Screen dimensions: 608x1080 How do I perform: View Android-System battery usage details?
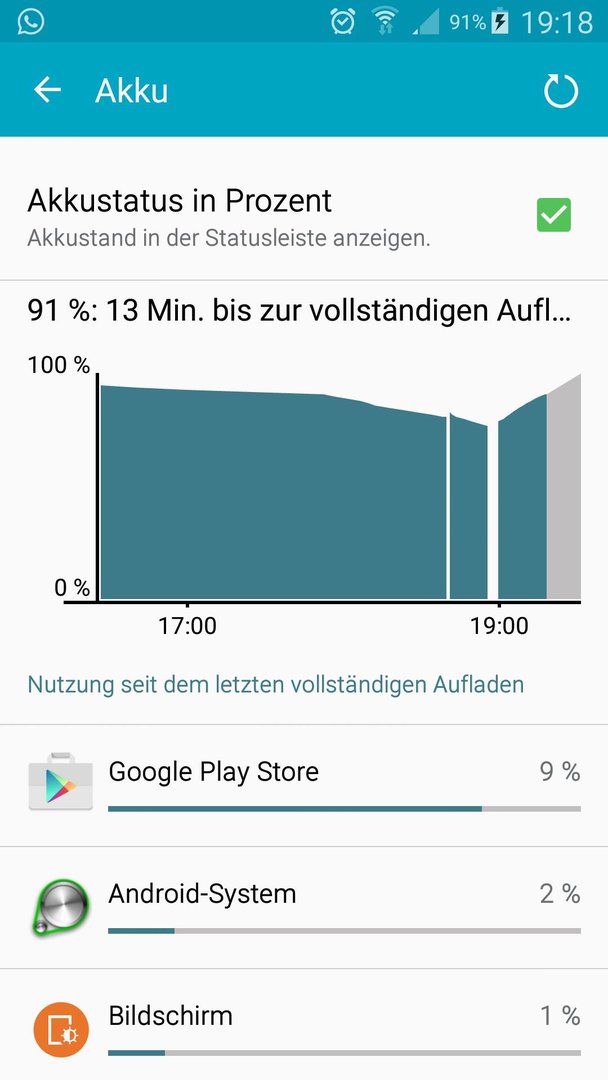coord(304,908)
